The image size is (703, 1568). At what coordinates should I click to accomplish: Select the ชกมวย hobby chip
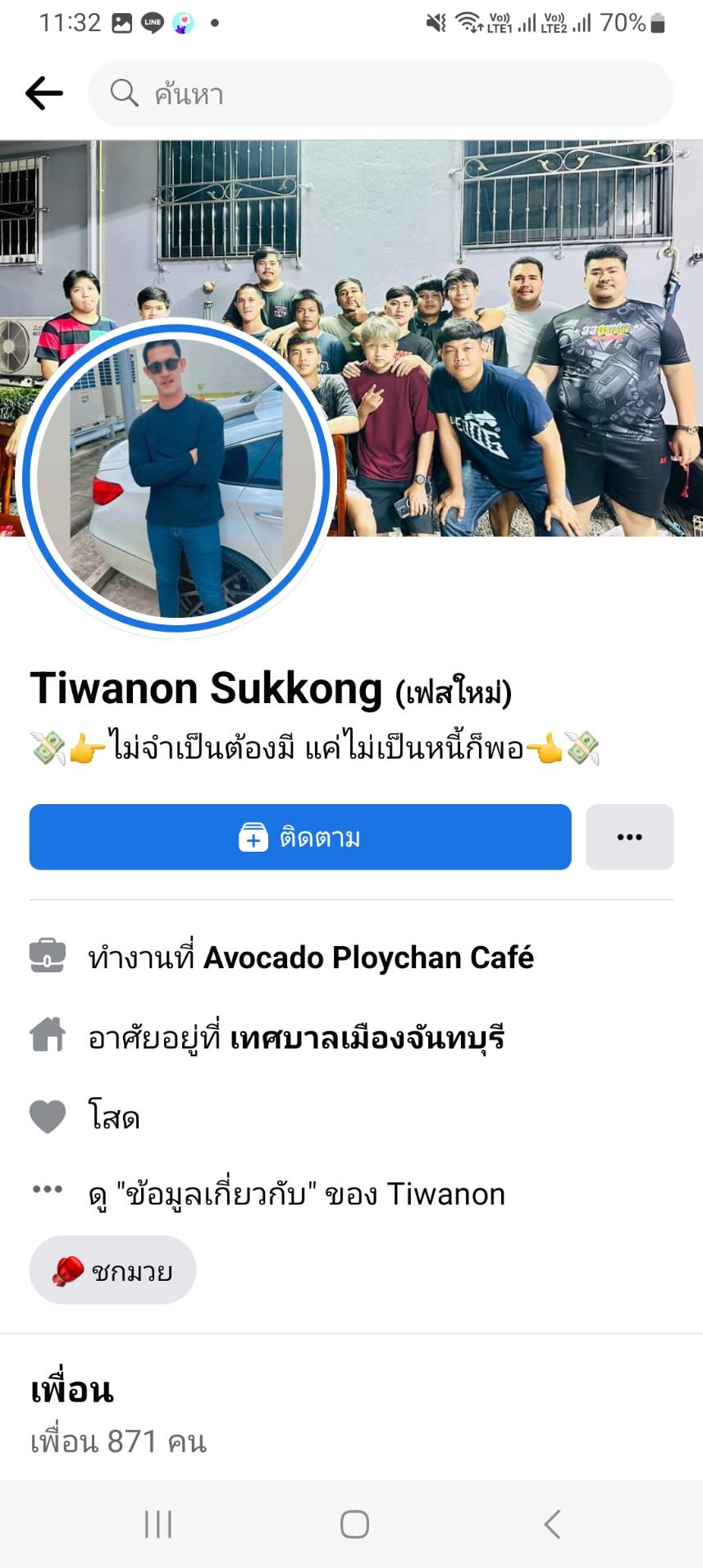click(x=113, y=1270)
